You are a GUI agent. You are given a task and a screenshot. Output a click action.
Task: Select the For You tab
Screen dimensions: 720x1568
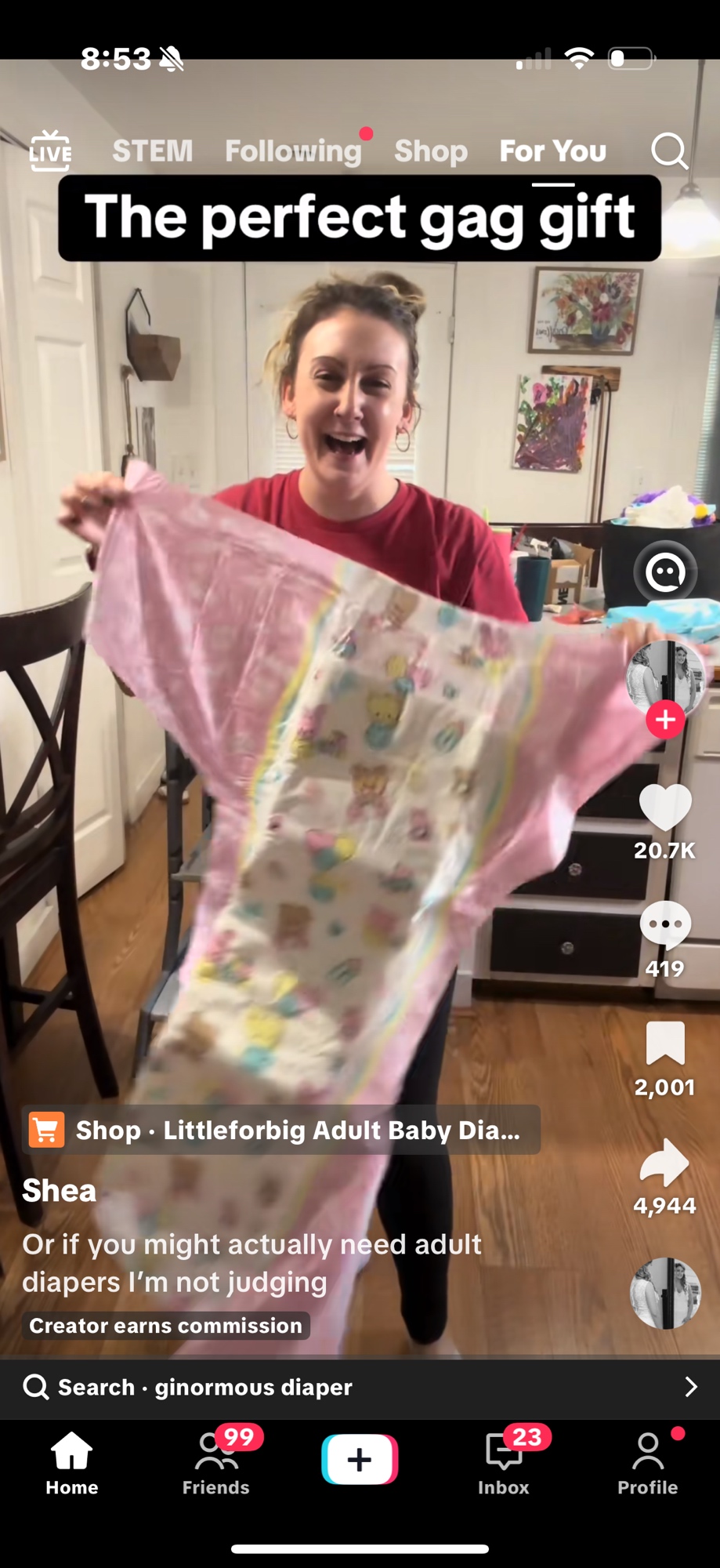(552, 151)
